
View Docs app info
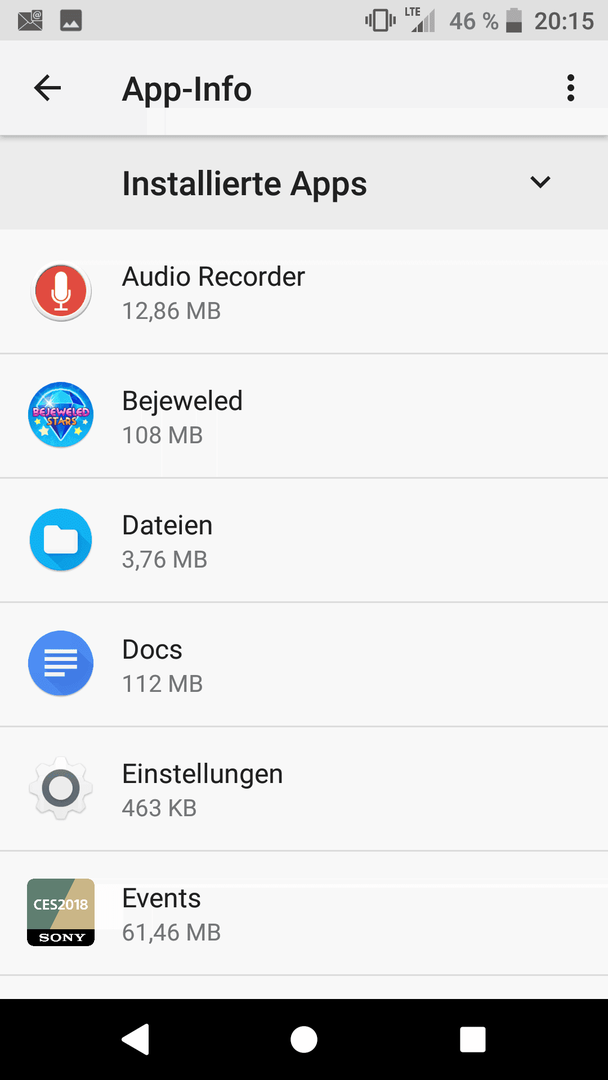[x=304, y=665]
